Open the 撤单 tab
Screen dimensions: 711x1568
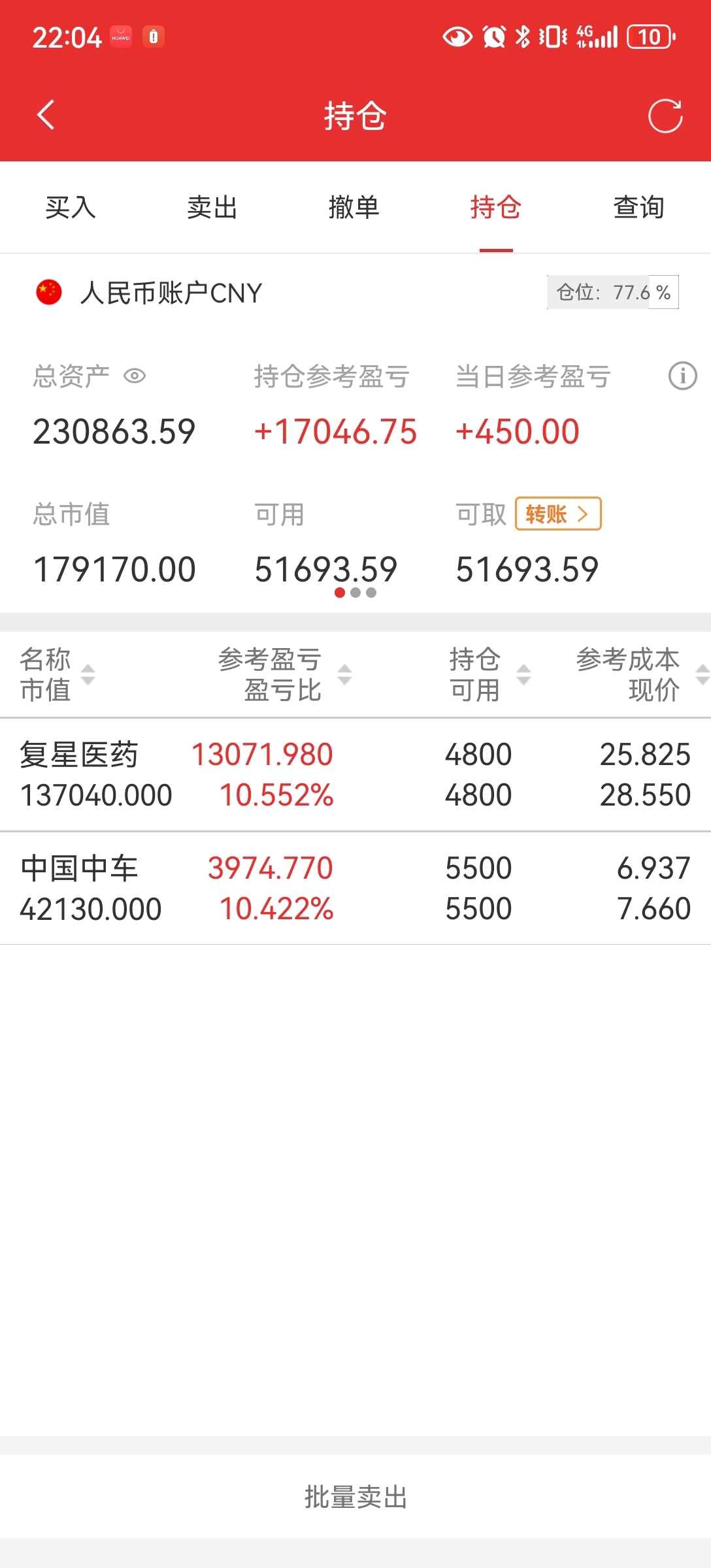tap(354, 208)
